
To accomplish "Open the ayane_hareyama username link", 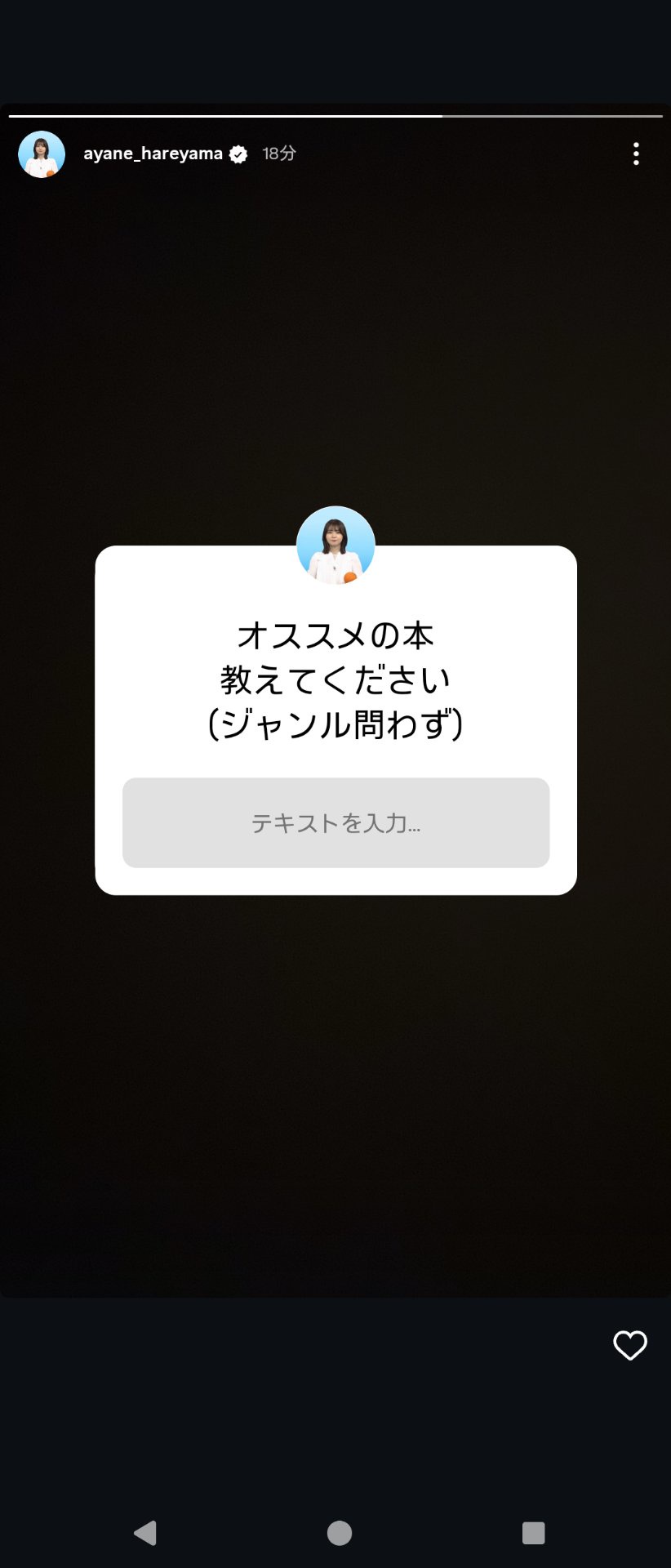I will coord(153,154).
